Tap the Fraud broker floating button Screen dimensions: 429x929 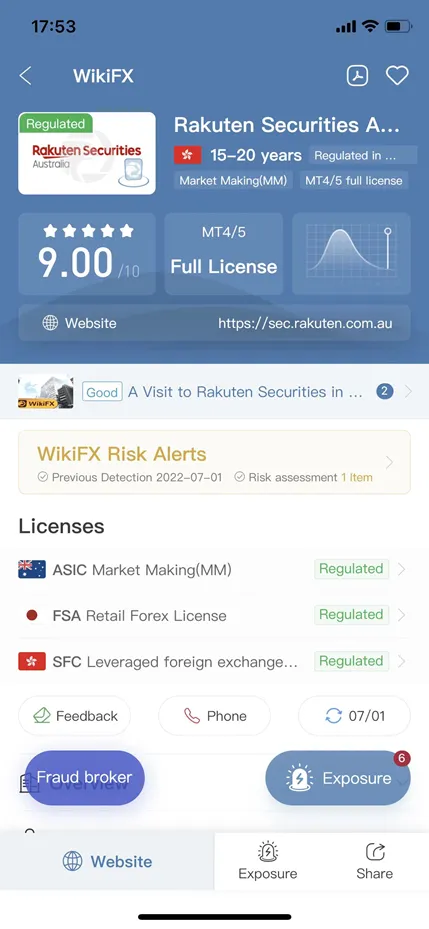point(85,778)
